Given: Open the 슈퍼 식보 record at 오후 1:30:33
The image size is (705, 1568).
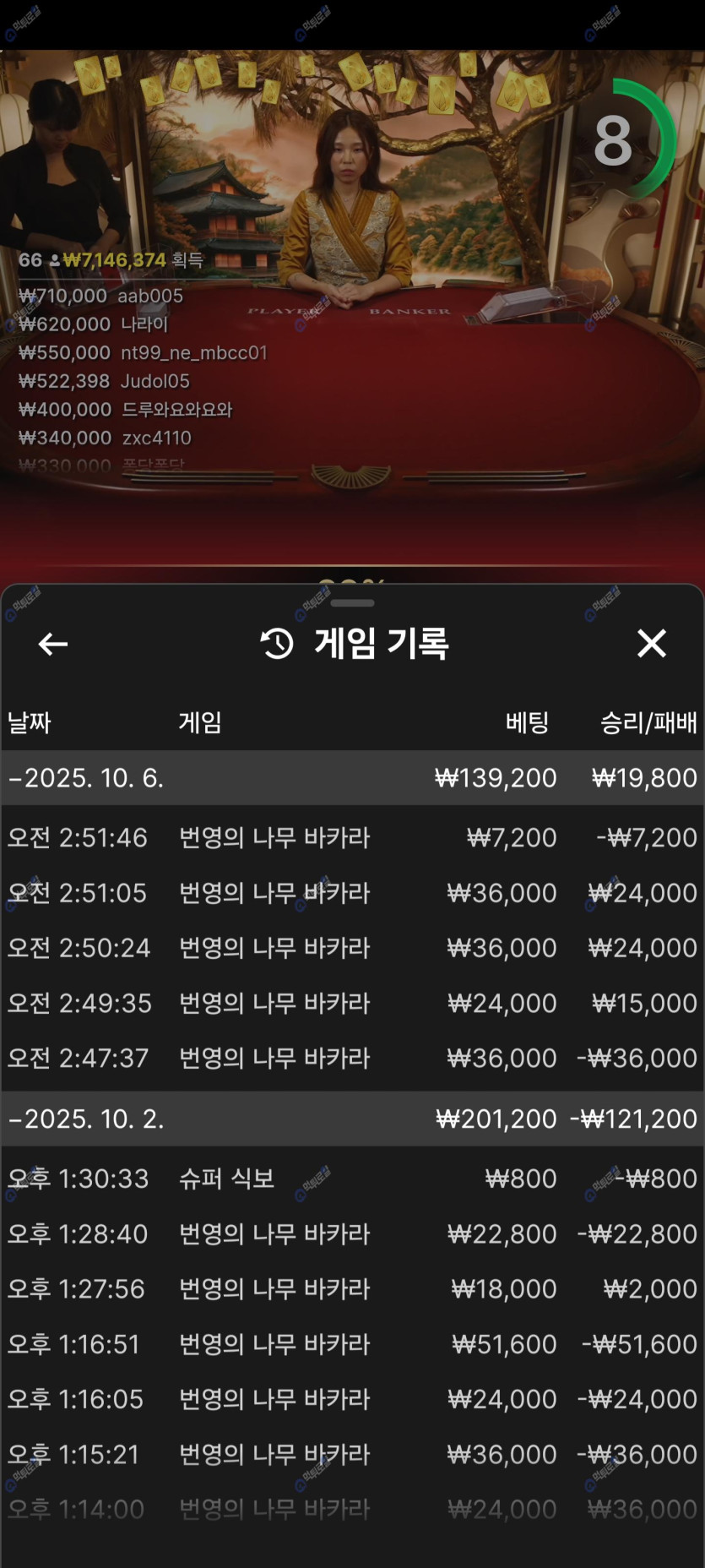Looking at the screenshot, I should [x=352, y=1179].
